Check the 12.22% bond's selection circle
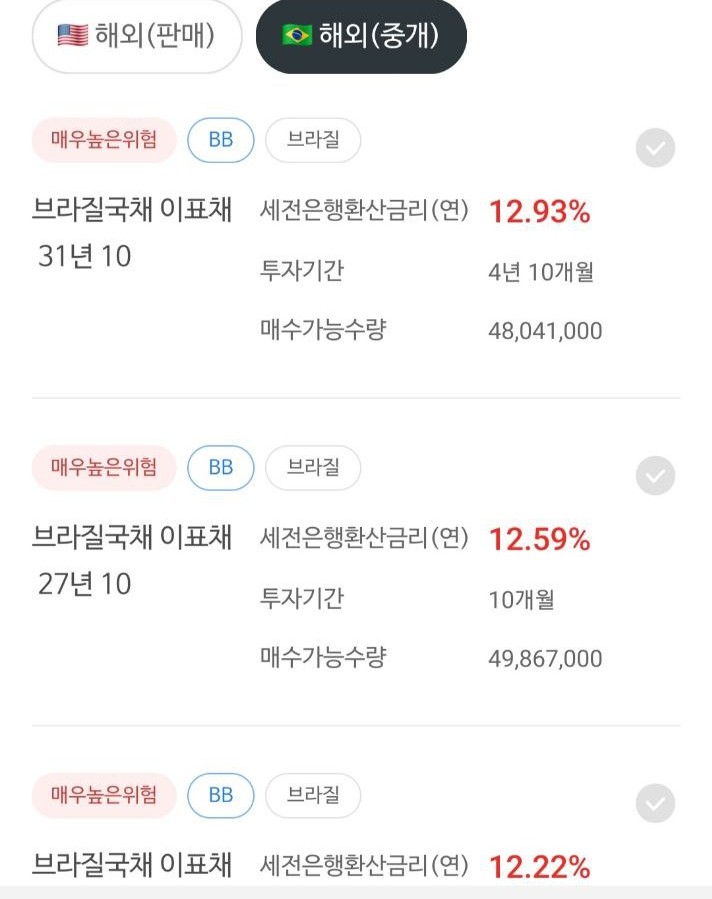 [x=655, y=802]
